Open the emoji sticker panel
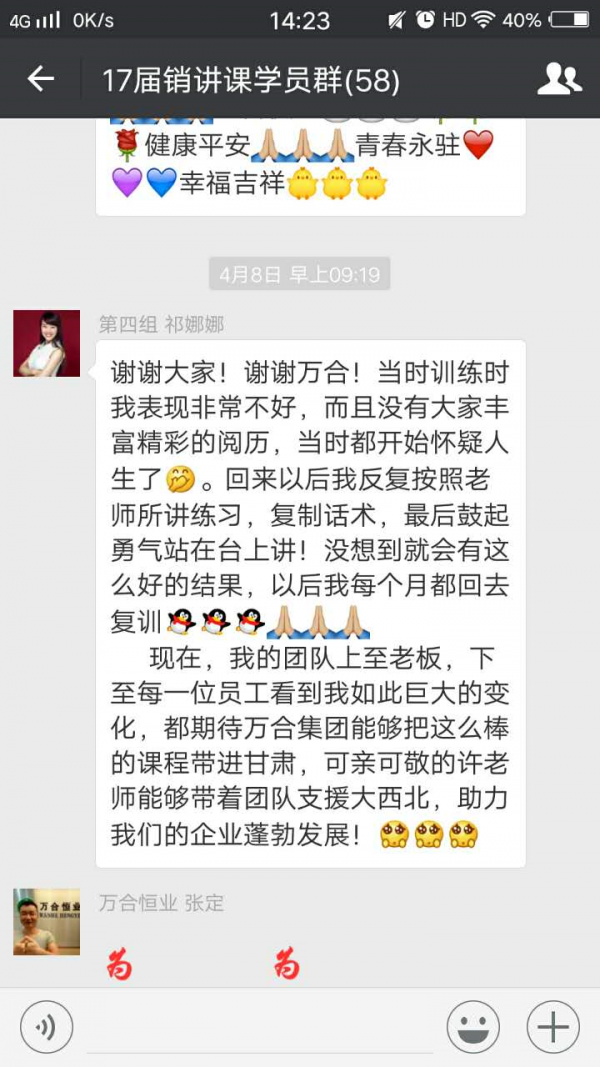Screen dimensions: 600x1067 tap(473, 1027)
